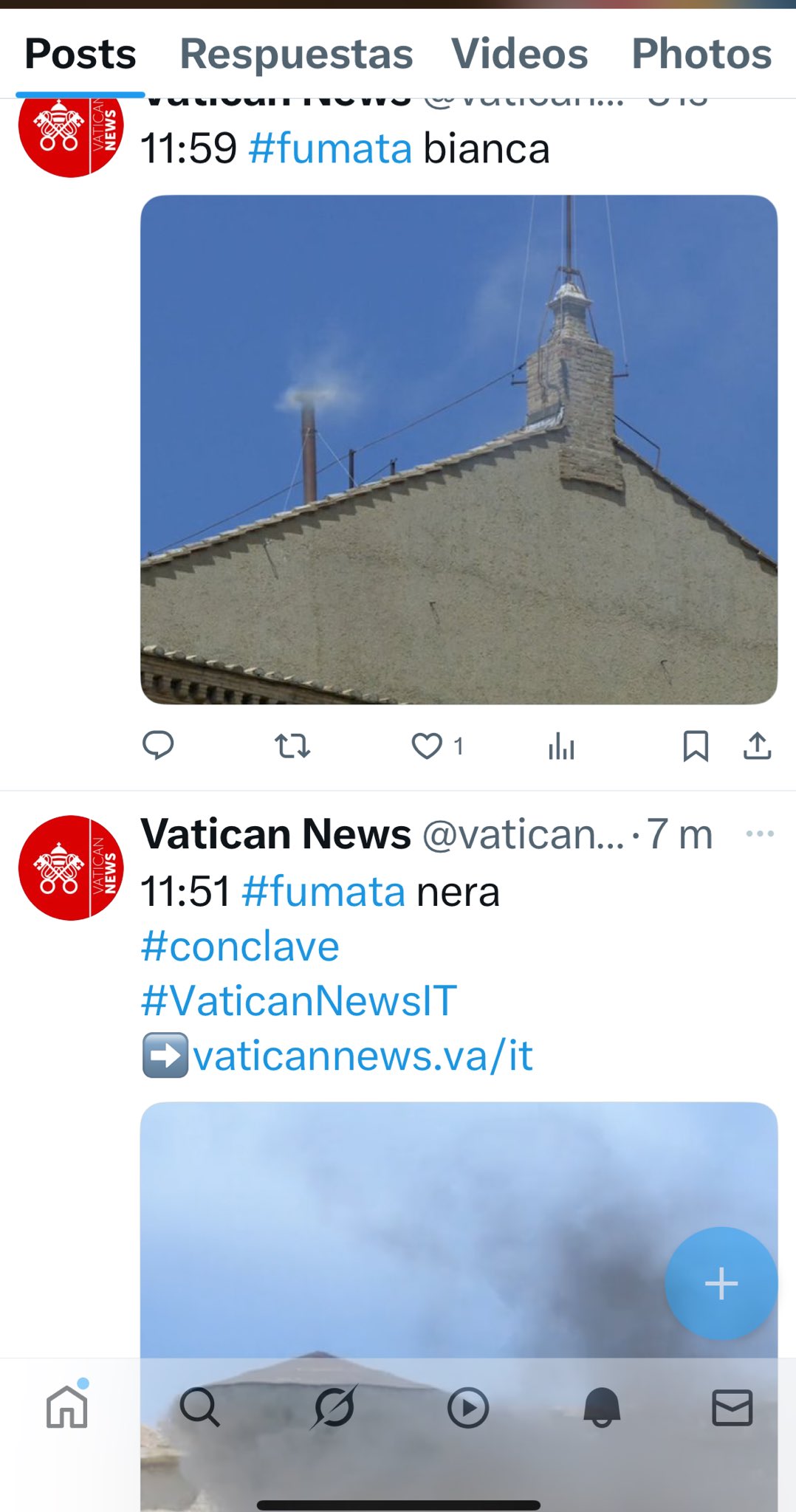This screenshot has width=796, height=1512.
Task: Reply to the fumata bianca post
Action: 158,746
